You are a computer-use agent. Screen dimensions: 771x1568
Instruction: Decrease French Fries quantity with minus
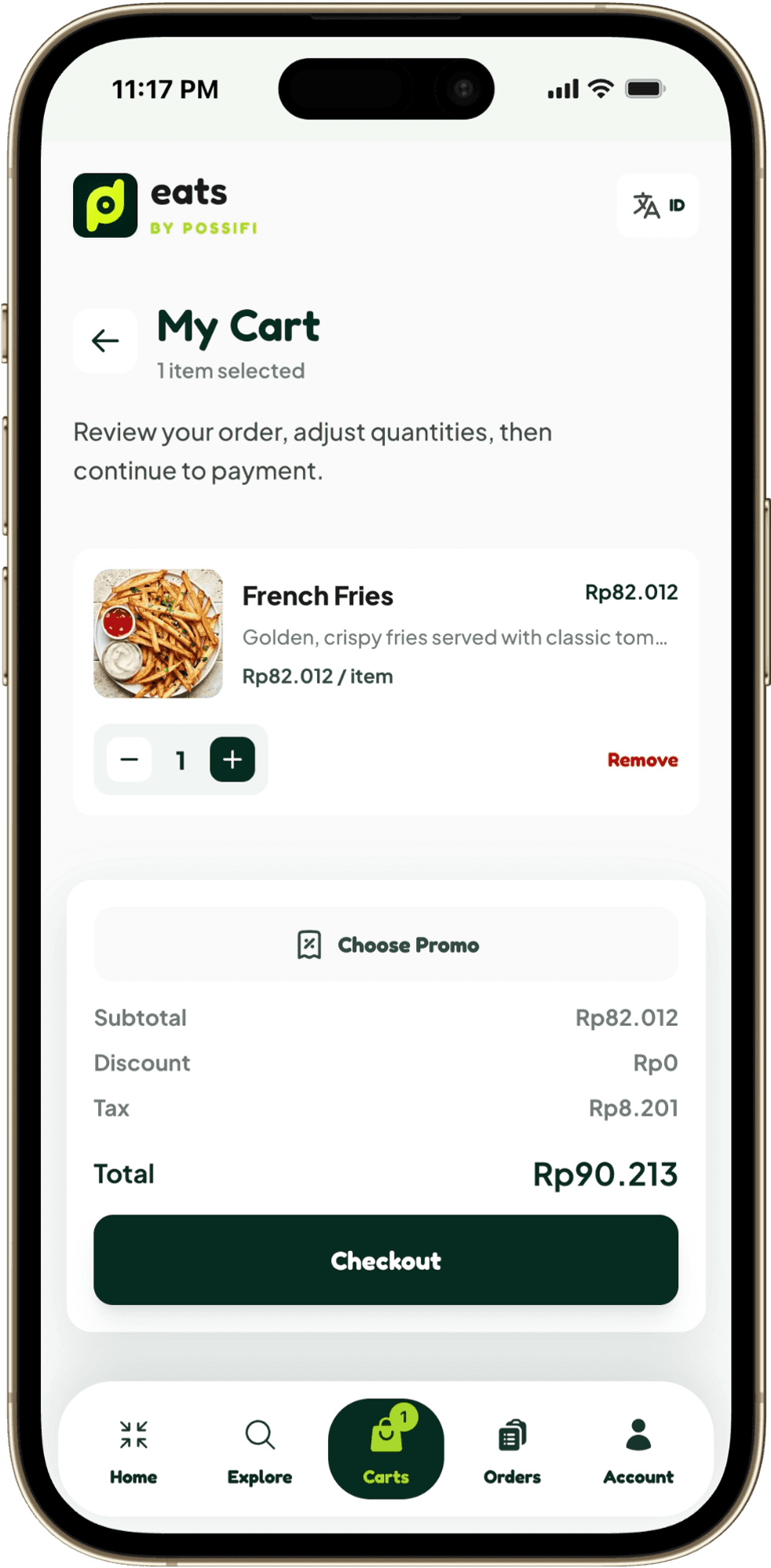click(130, 760)
